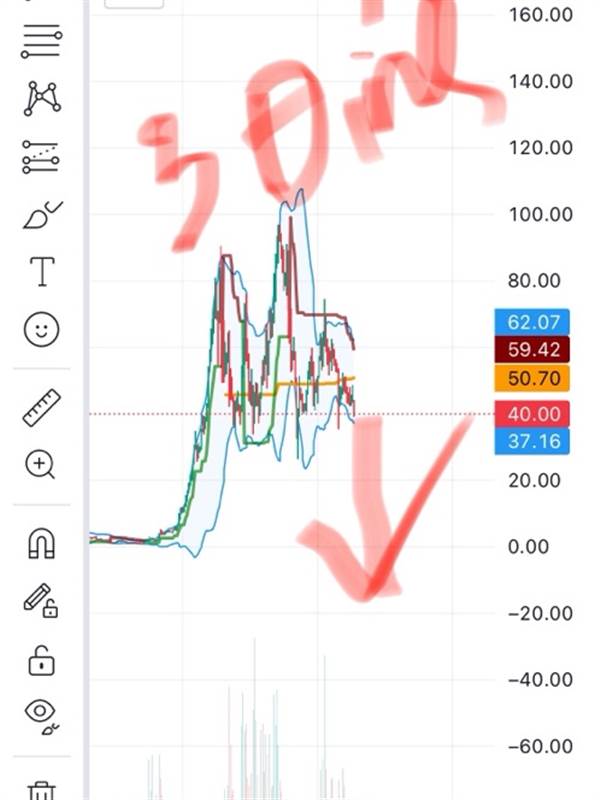600x800 pixels.
Task: Open the Fibonacci and Gann tools
Action: click(42, 41)
